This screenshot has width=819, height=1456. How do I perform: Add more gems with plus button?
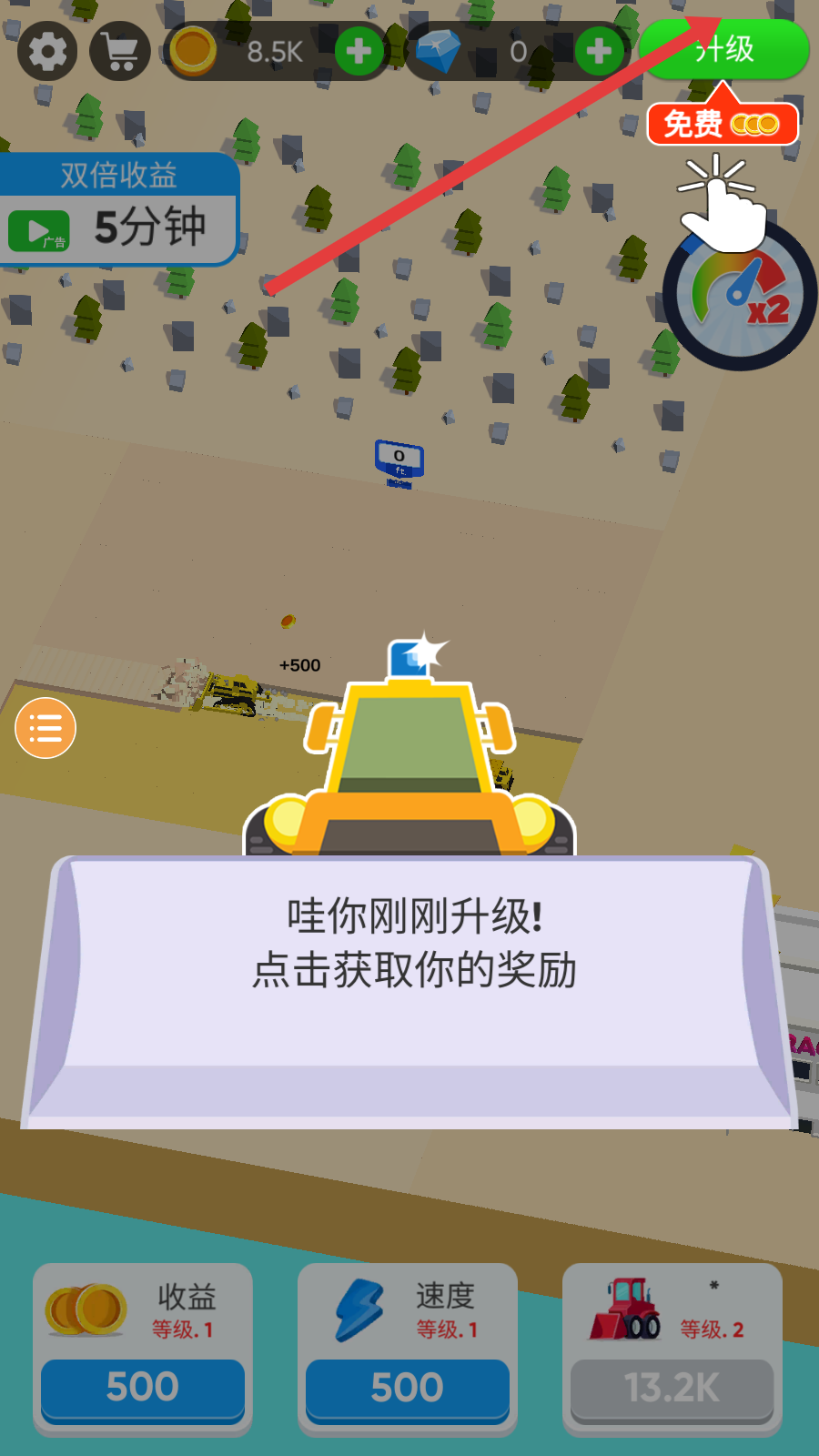599,52
